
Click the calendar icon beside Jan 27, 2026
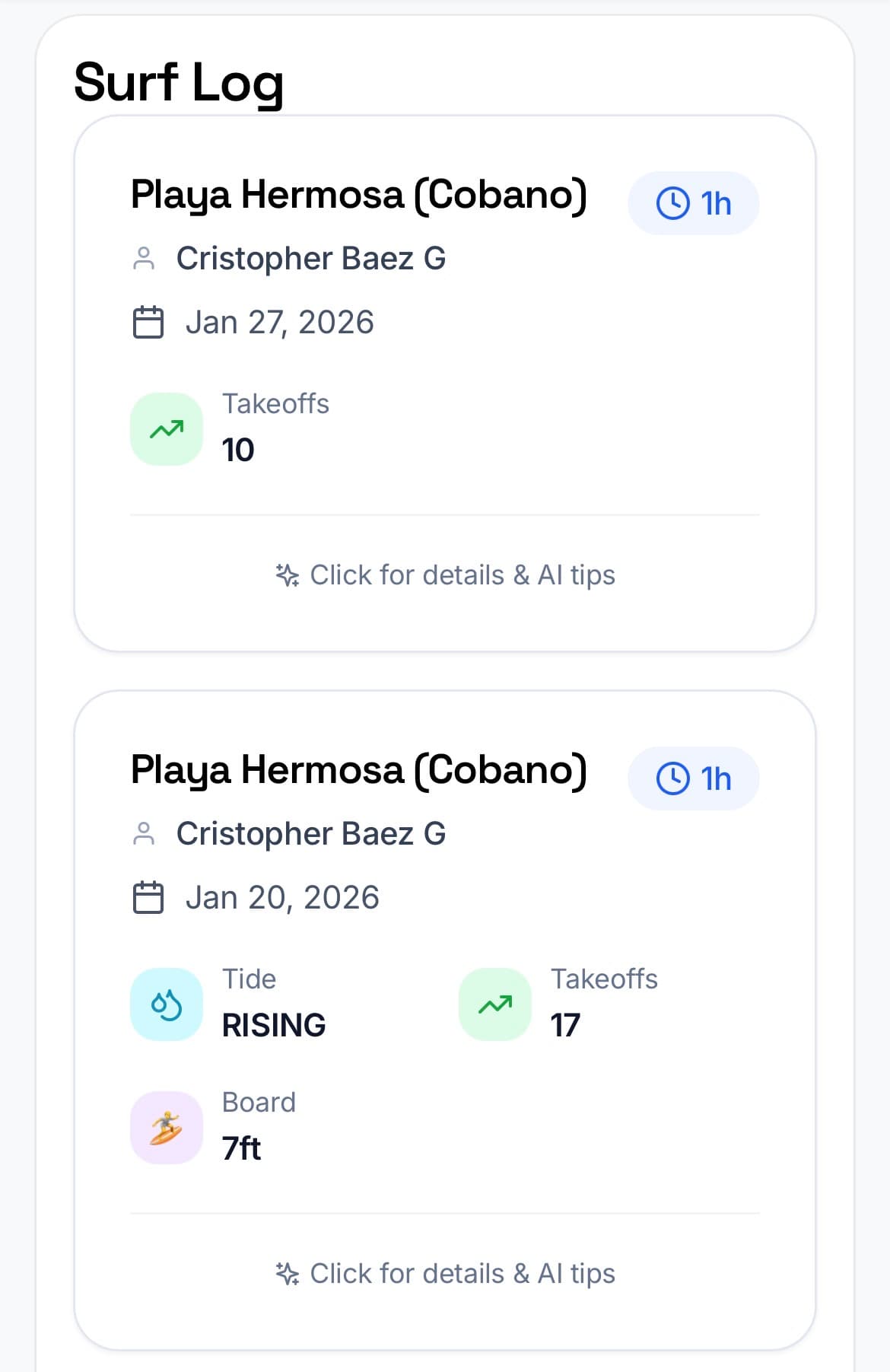click(x=149, y=321)
